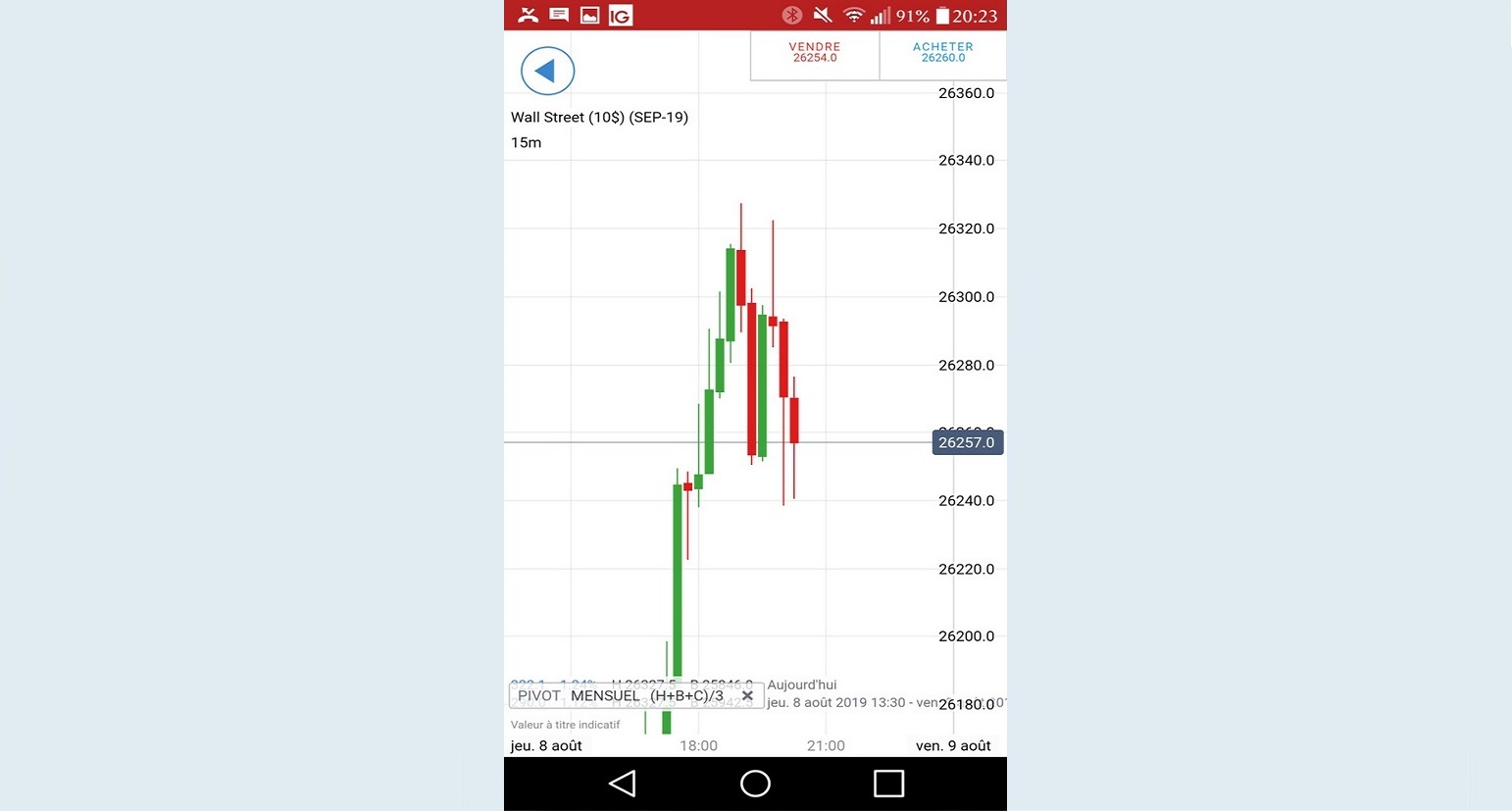Open the system recent apps
1512x811 pixels.
coord(888,783)
